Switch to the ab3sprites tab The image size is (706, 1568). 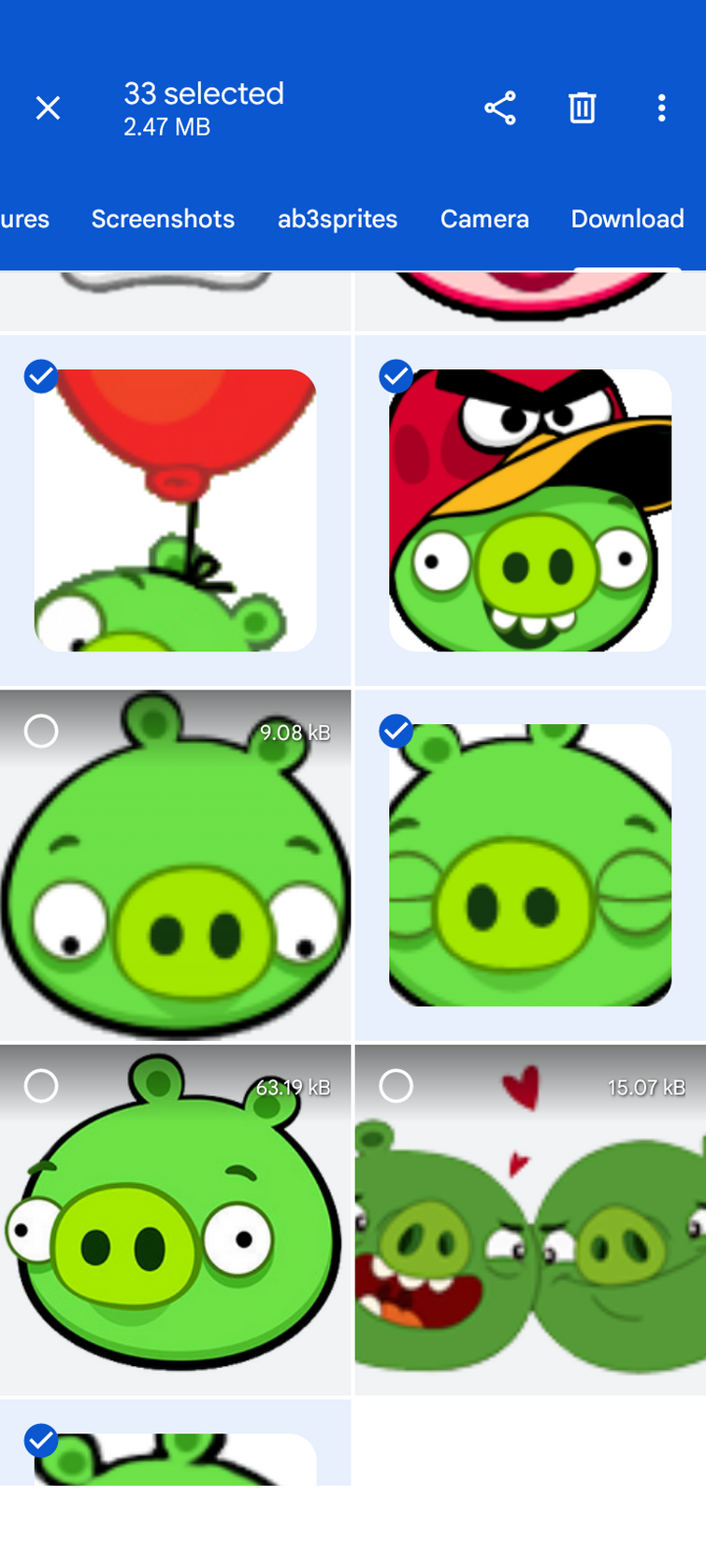pos(337,219)
